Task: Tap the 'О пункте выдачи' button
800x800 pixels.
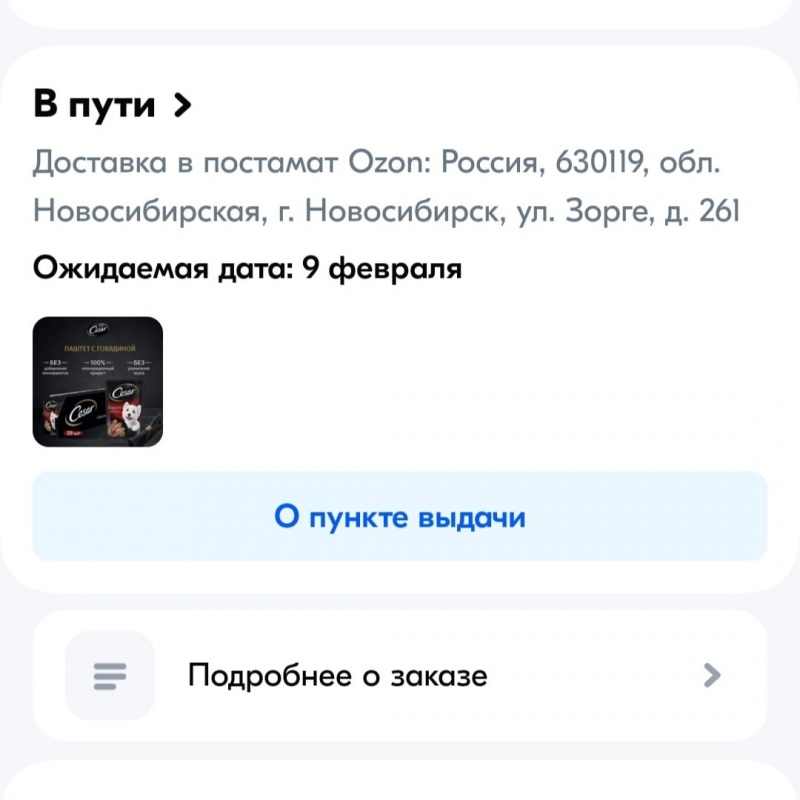Action: pyautogui.click(x=400, y=517)
